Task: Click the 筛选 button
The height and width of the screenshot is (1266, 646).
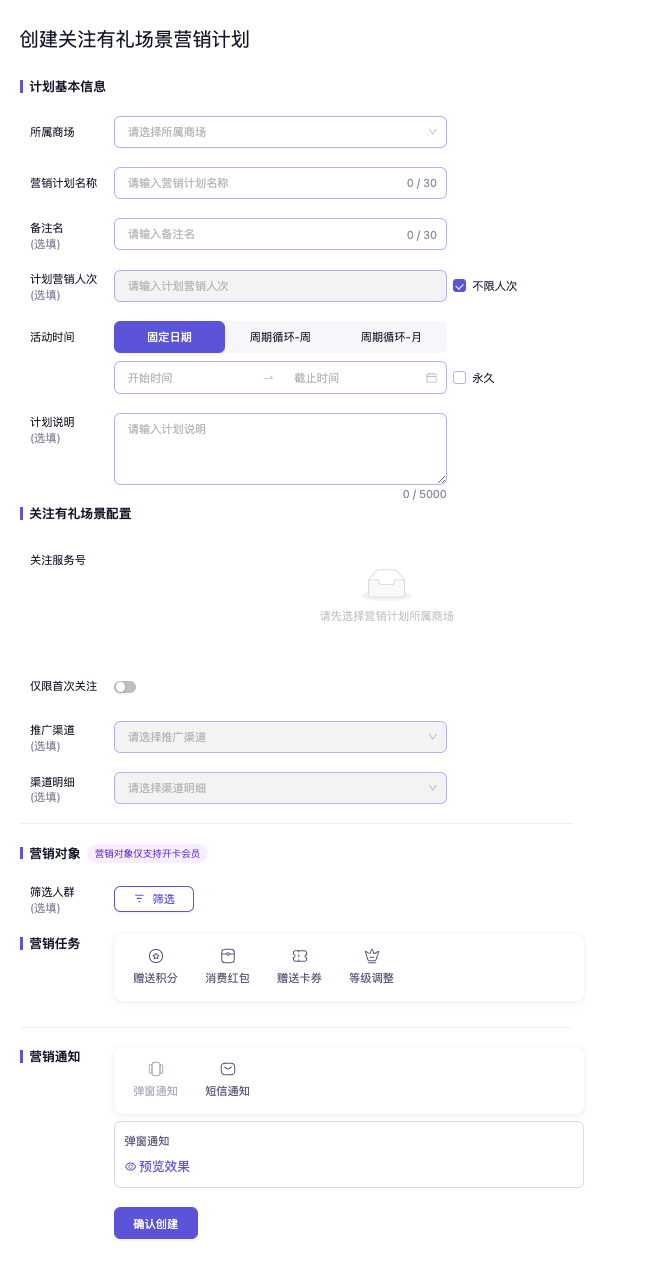Action: pos(154,899)
